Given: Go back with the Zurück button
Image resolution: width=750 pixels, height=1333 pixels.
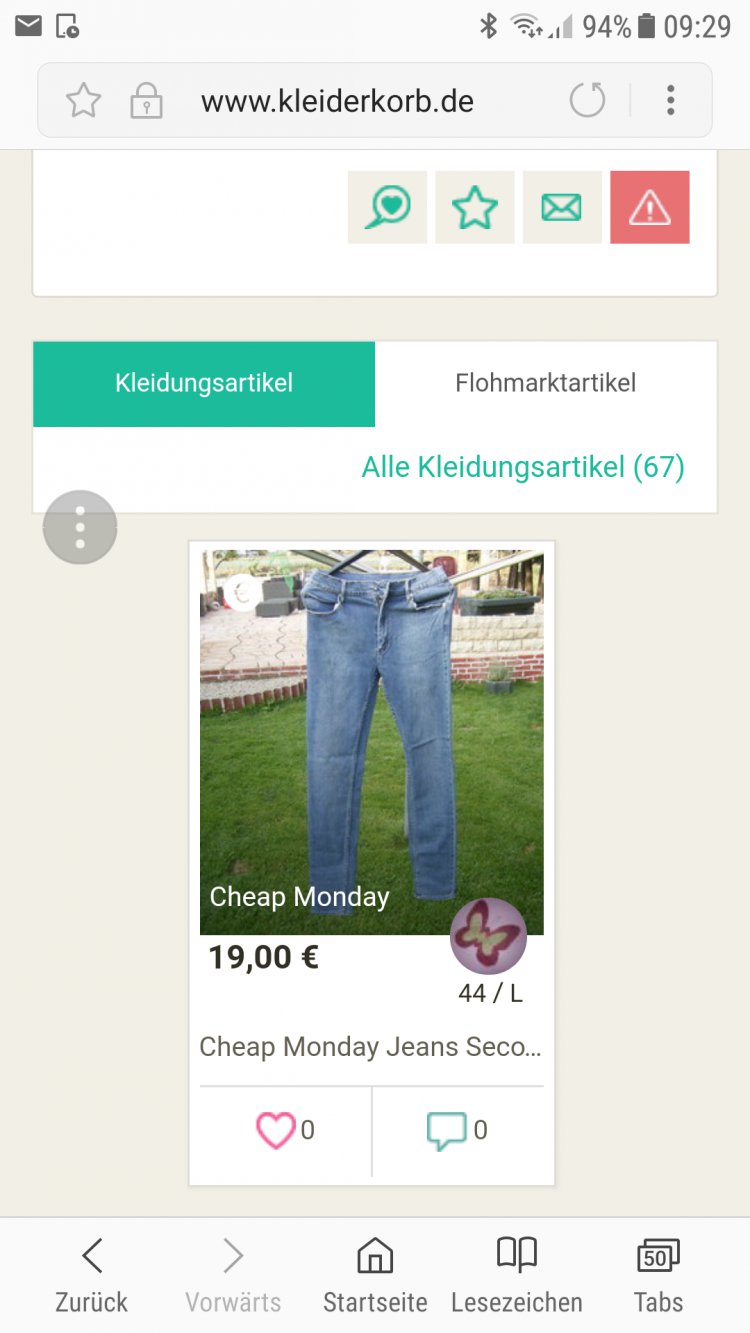Looking at the screenshot, I should pos(92,1274).
